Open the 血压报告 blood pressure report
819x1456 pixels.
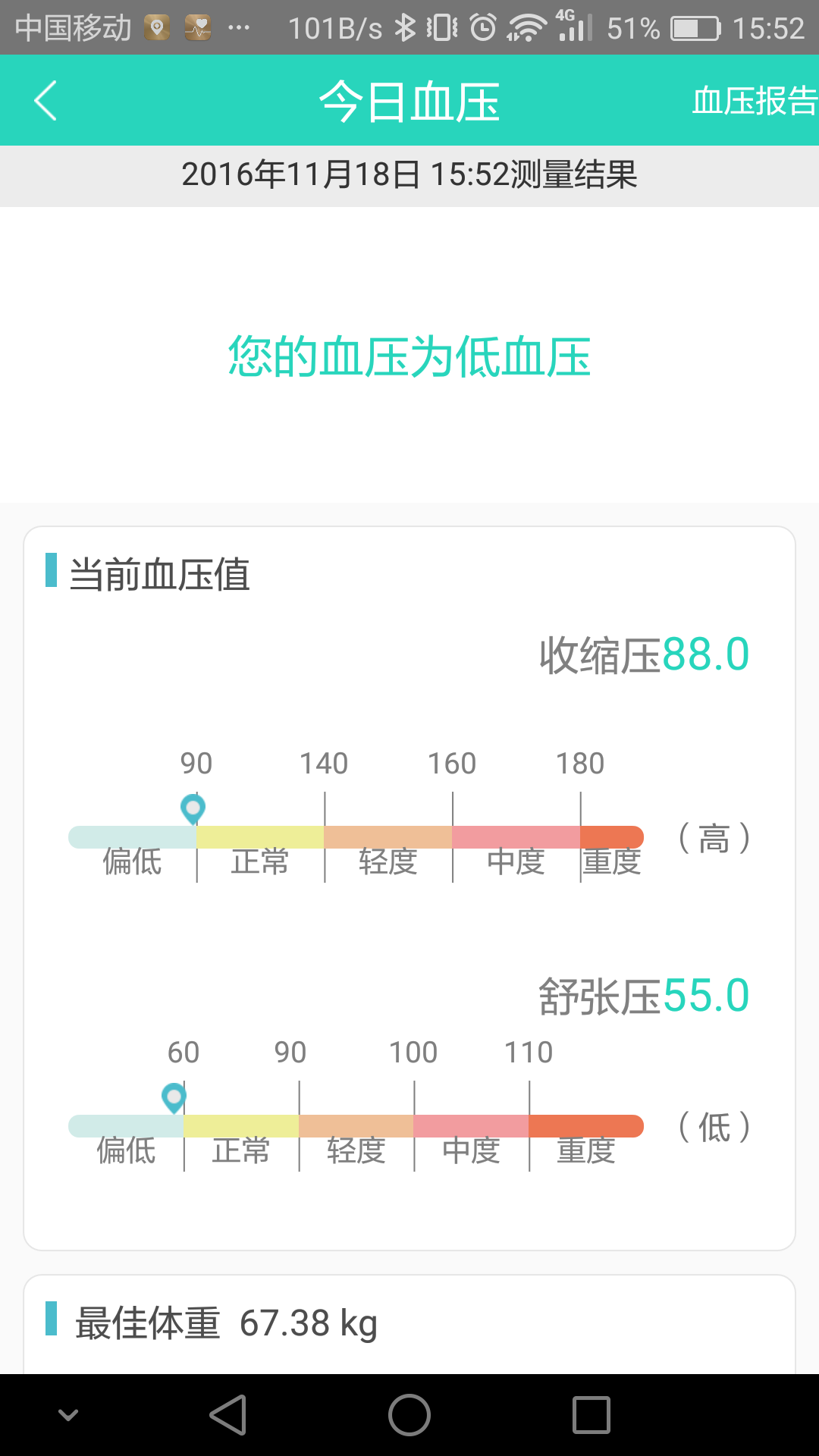(x=755, y=101)
